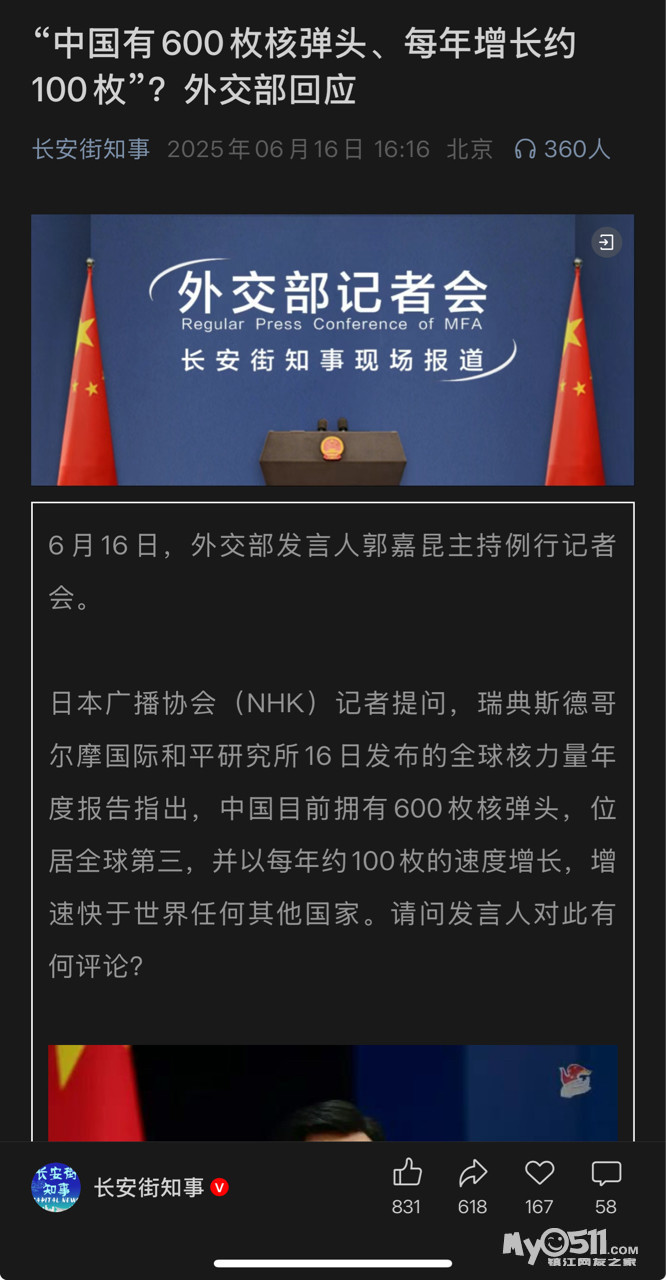
Task: Open 长安街知事 profile in bottom bar
Action: [148, 1188]
